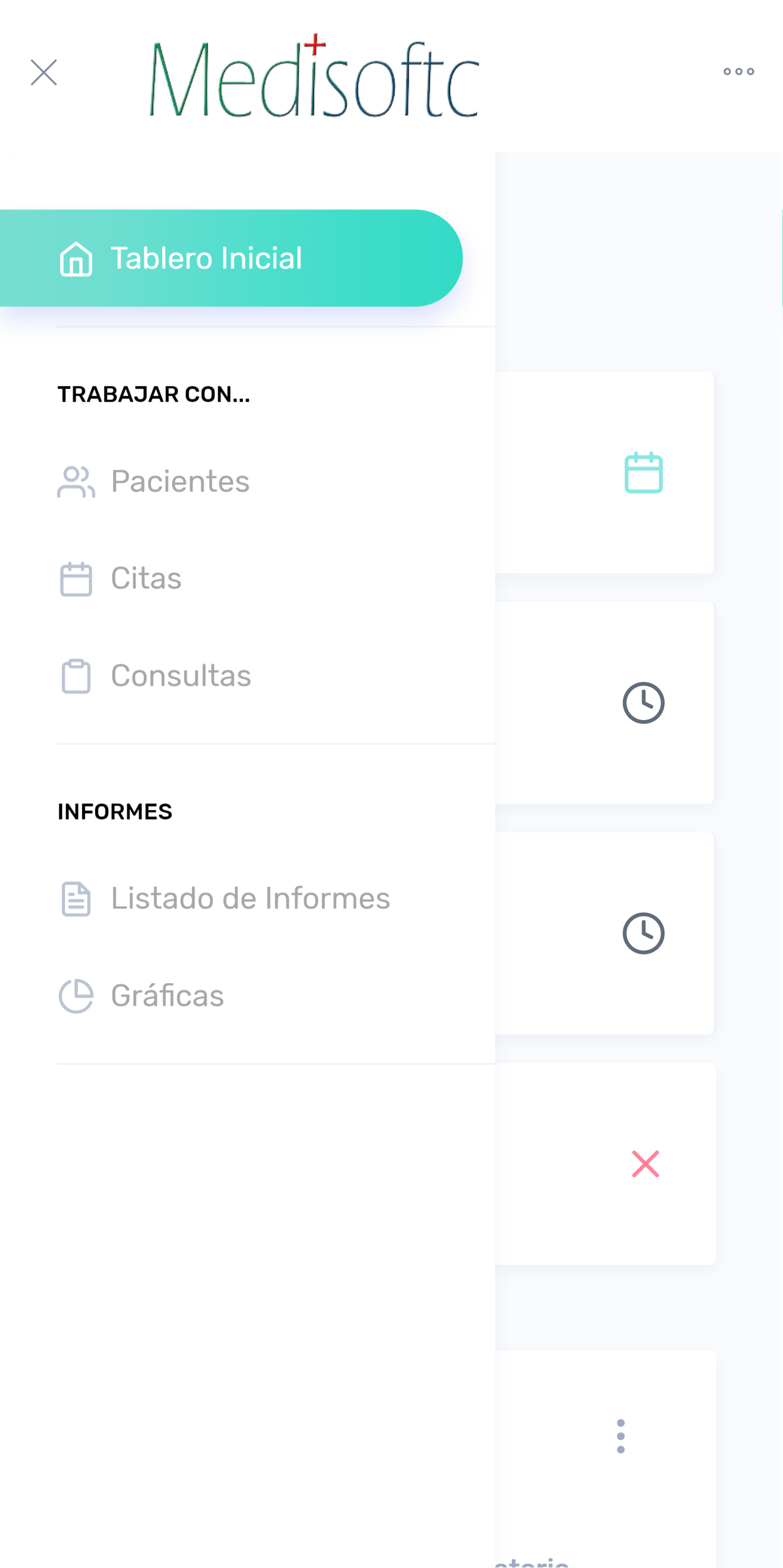The image size is (783, 1568).
Task: Open the vertical three-dot card menu
Action: 620,1435
